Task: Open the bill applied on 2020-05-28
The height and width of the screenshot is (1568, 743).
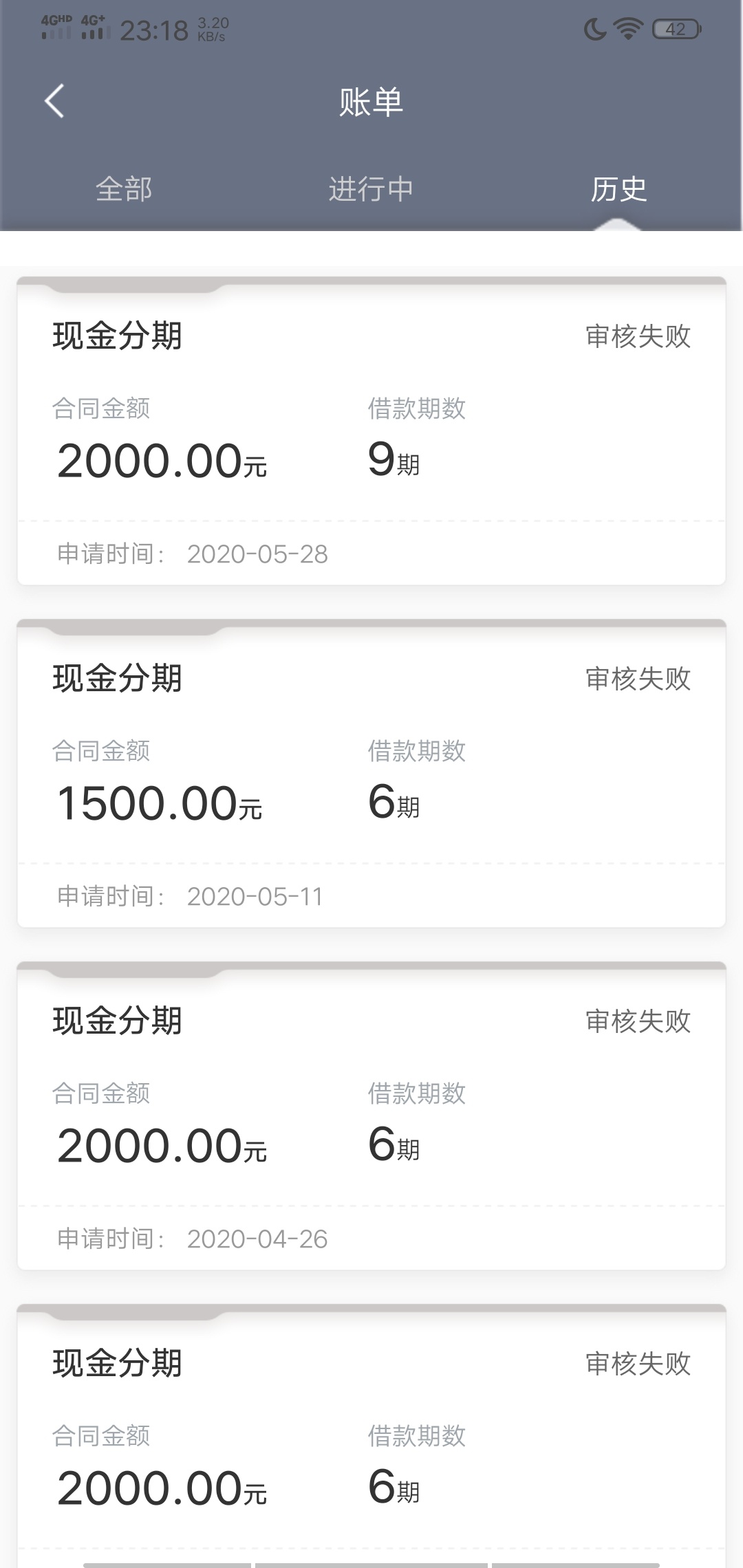Action: point(371,431)
